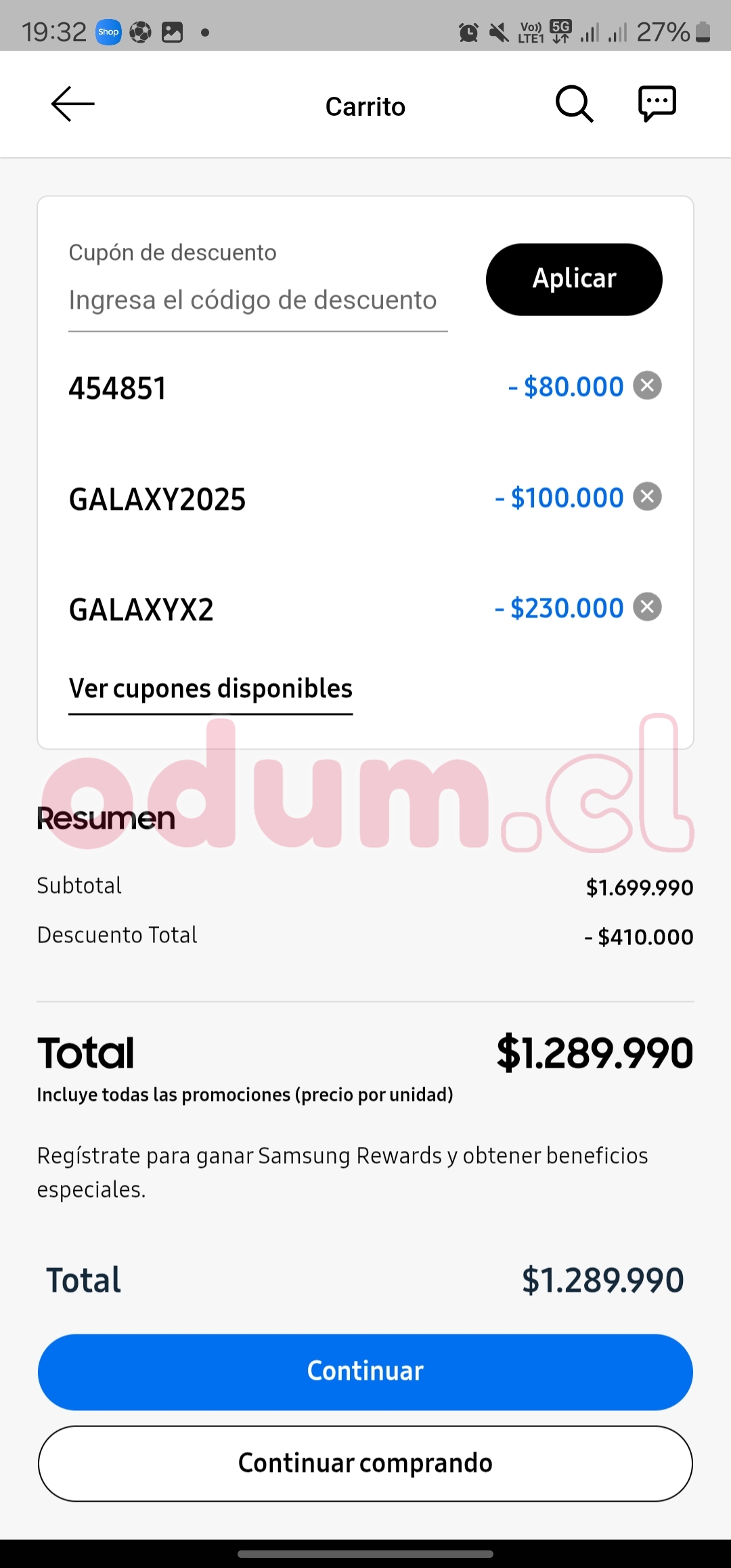This screenshot has height=1568, width=731.
Task: Focus the discount code input field
Action: click(257, 301)
